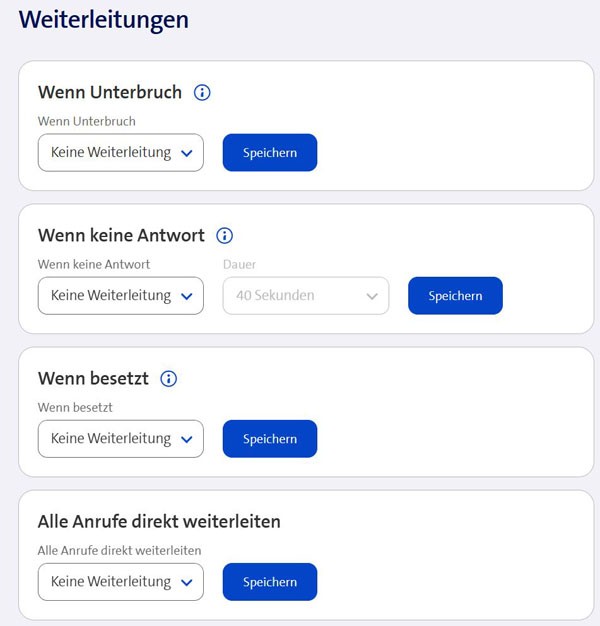
Task: Save Alle Anrufe direkt weiterleiten setting
Action: (x=269, y=582)
